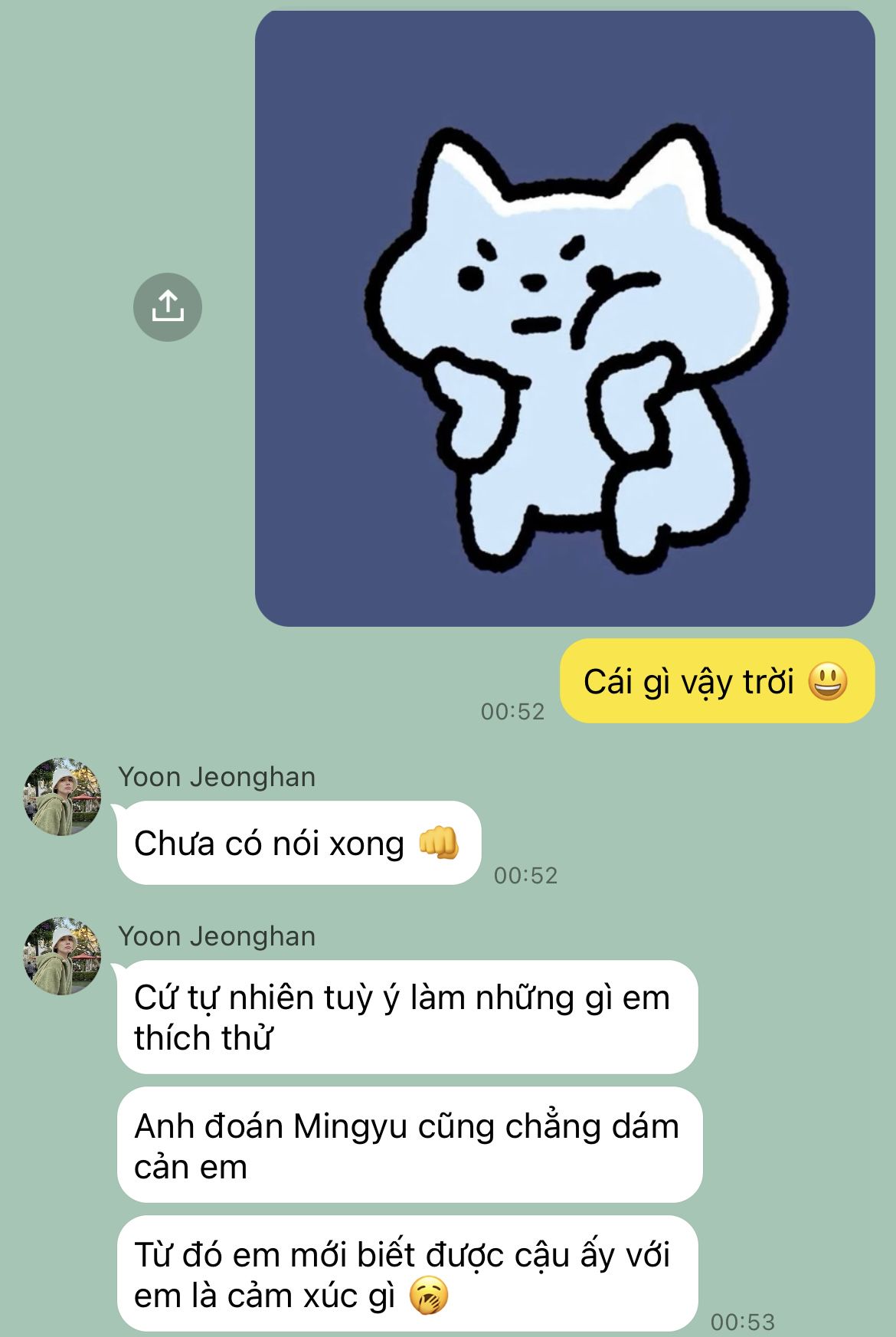
Task: Tap Yoon Jeonghan's avatar beside "Cứ tự nhiên" message
Action: (63, 956)
